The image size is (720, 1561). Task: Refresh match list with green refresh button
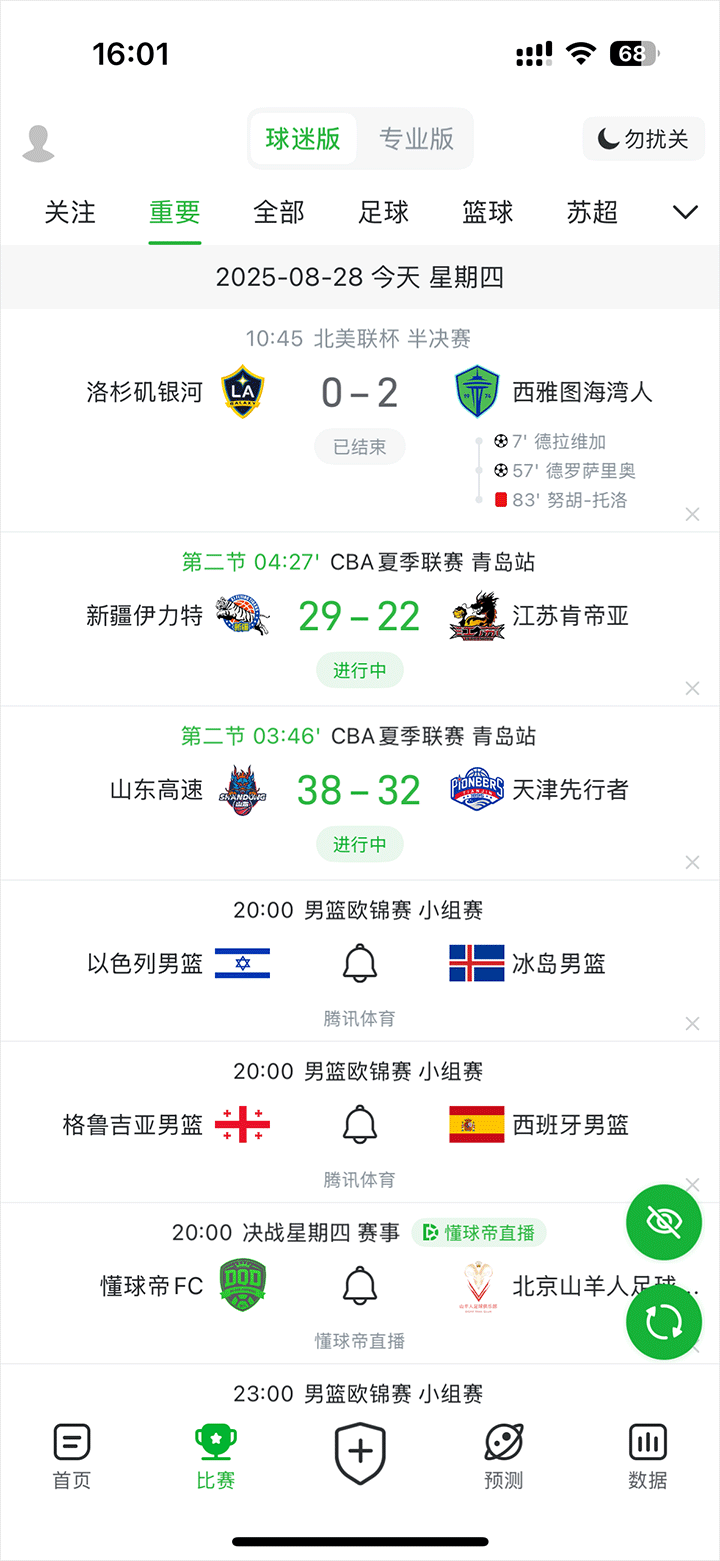click(x=664, y=1321)
